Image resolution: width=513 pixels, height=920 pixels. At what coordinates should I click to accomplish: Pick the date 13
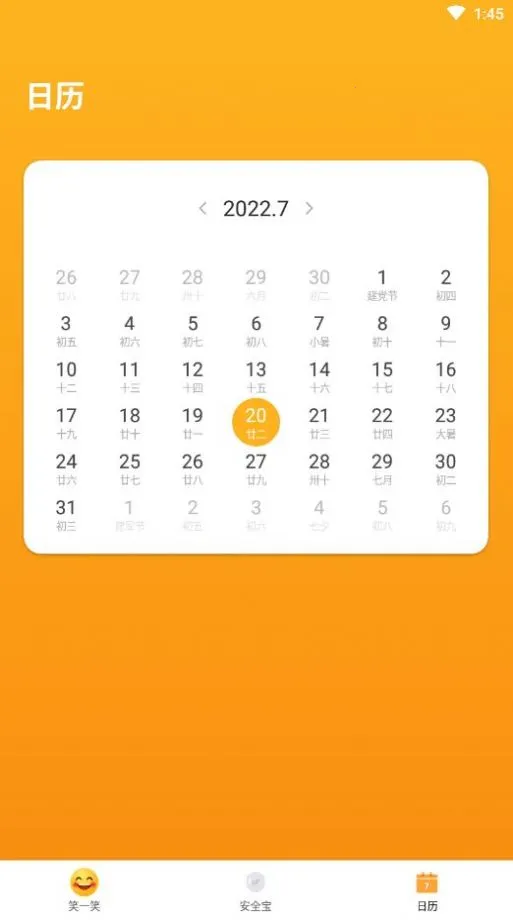coord(256,377)
